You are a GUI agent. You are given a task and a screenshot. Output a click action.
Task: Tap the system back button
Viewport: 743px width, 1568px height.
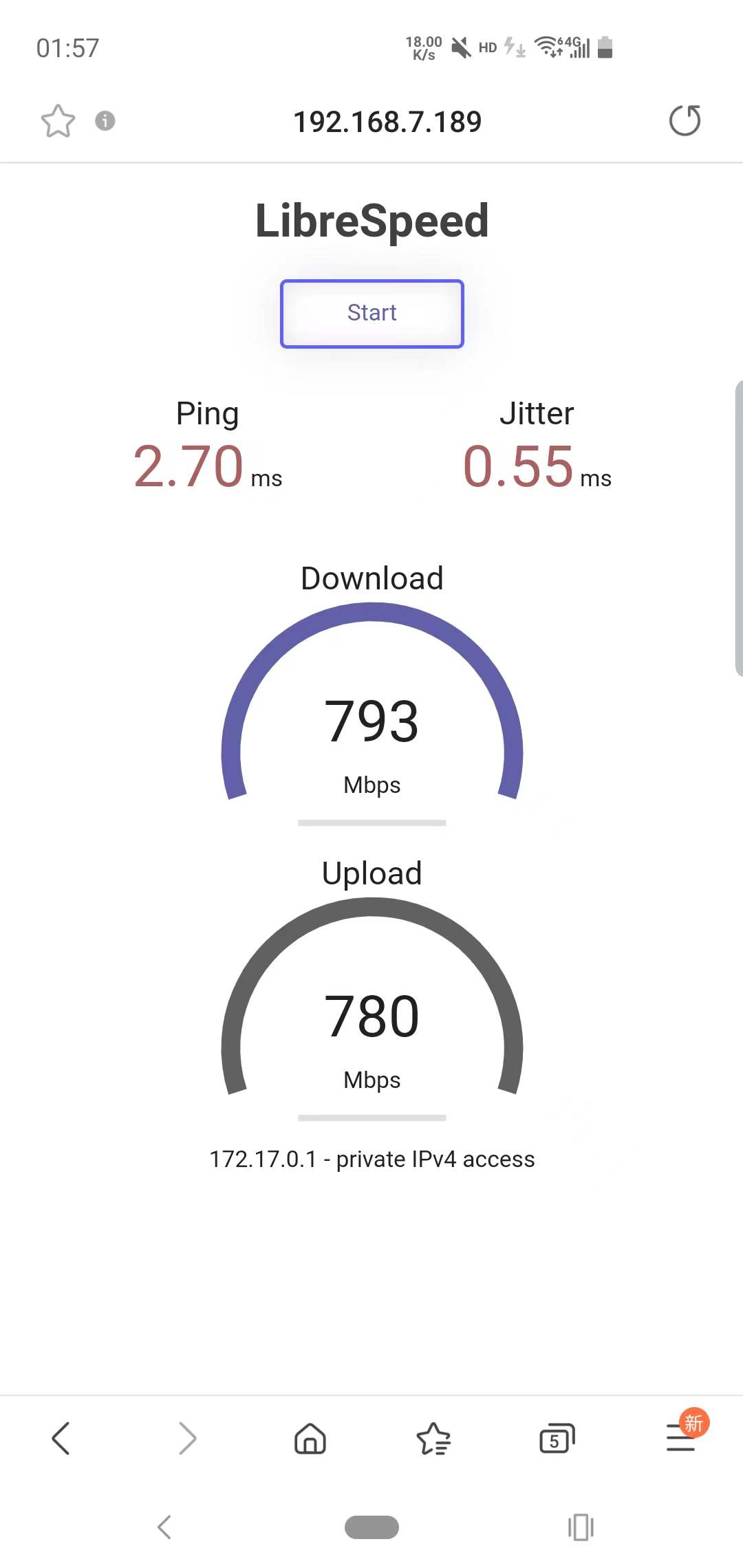tap(164, 1527)
